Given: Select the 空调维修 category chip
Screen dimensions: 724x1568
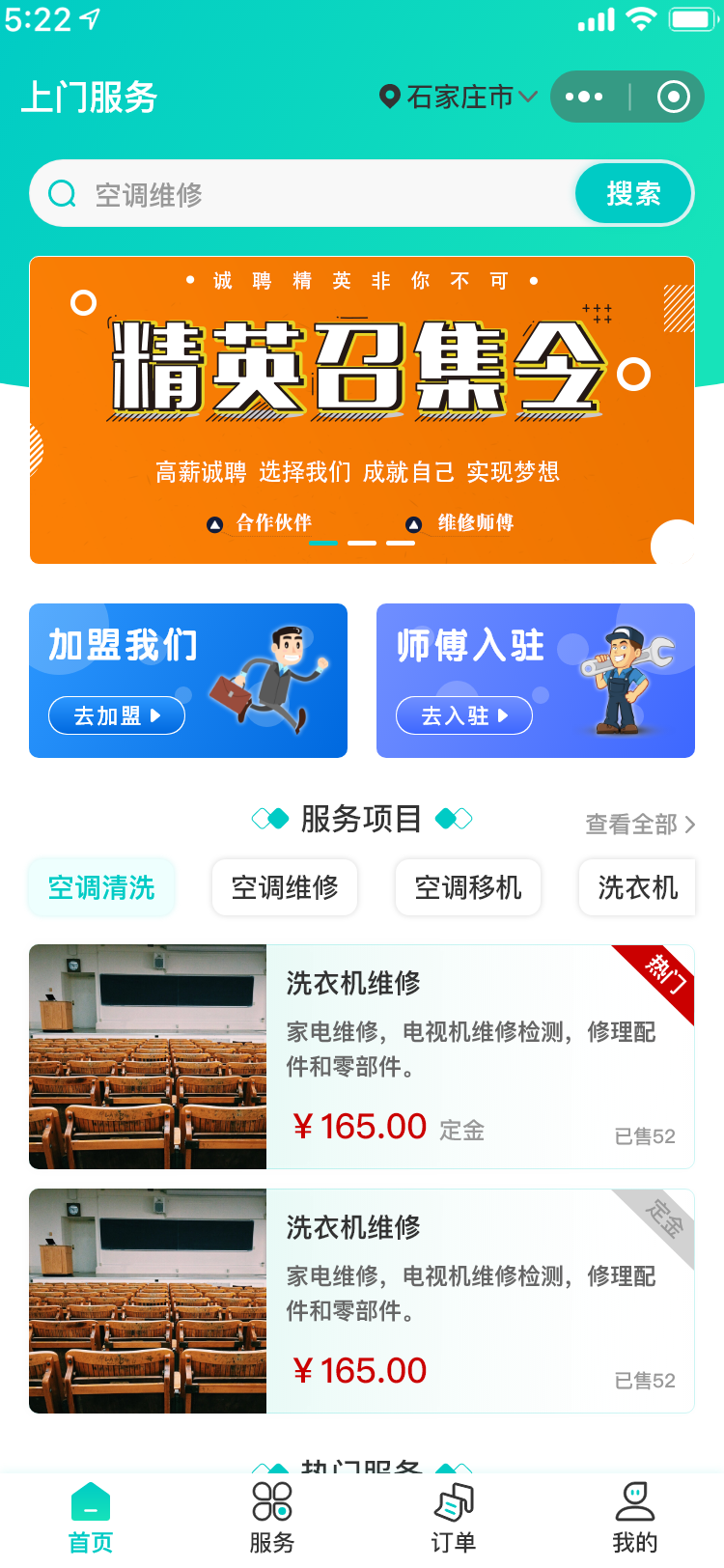Looking at the screenshot, I should [285, 887].
